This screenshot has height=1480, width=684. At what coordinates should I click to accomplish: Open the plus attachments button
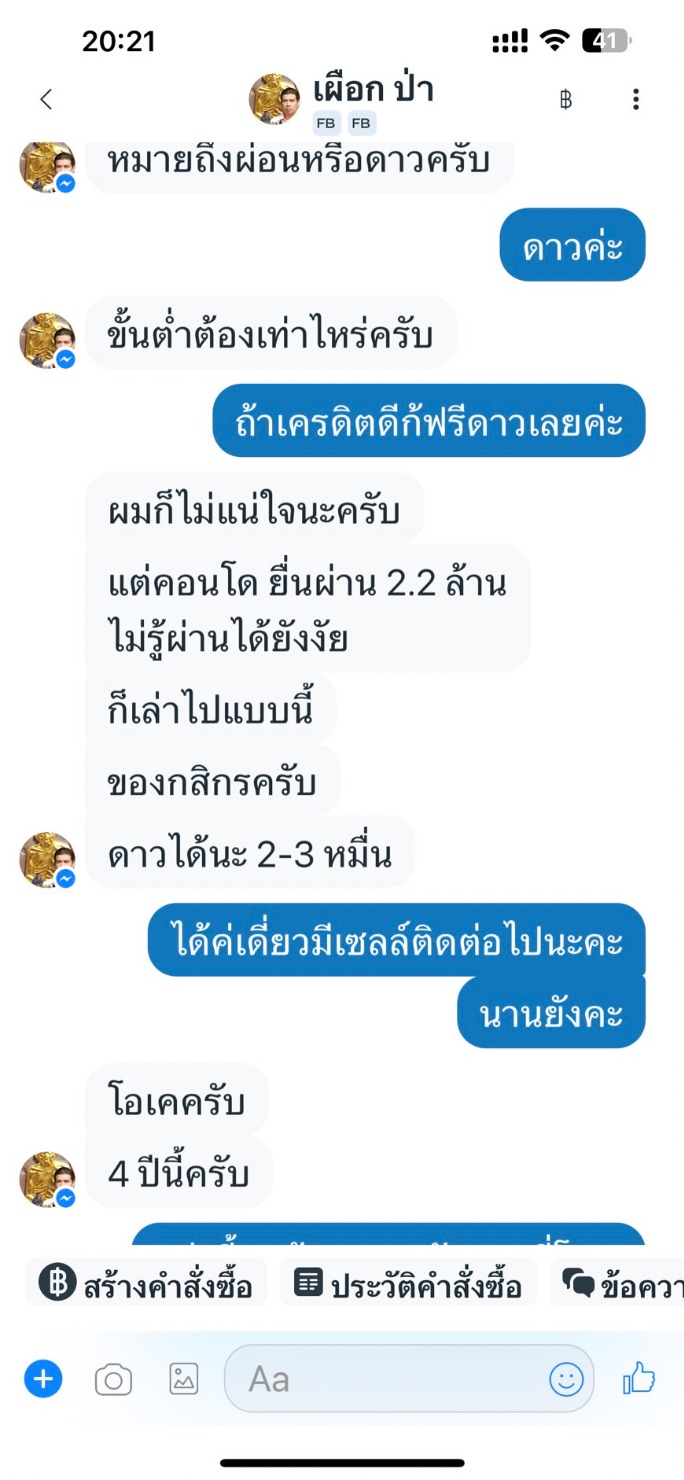[x=43, y=1379]
